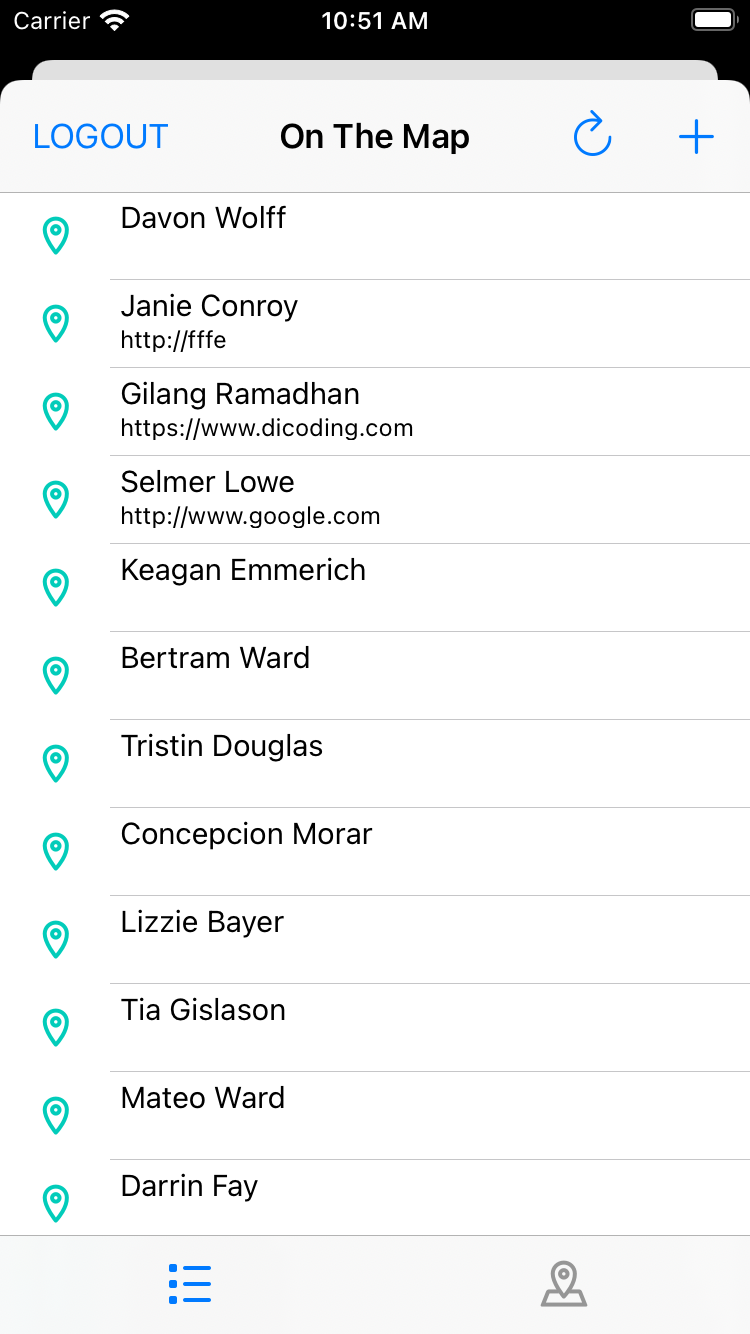The width and height of the screenshot is (750, 1334).
Task: Select the list view tab
Action: point(189,1284)
